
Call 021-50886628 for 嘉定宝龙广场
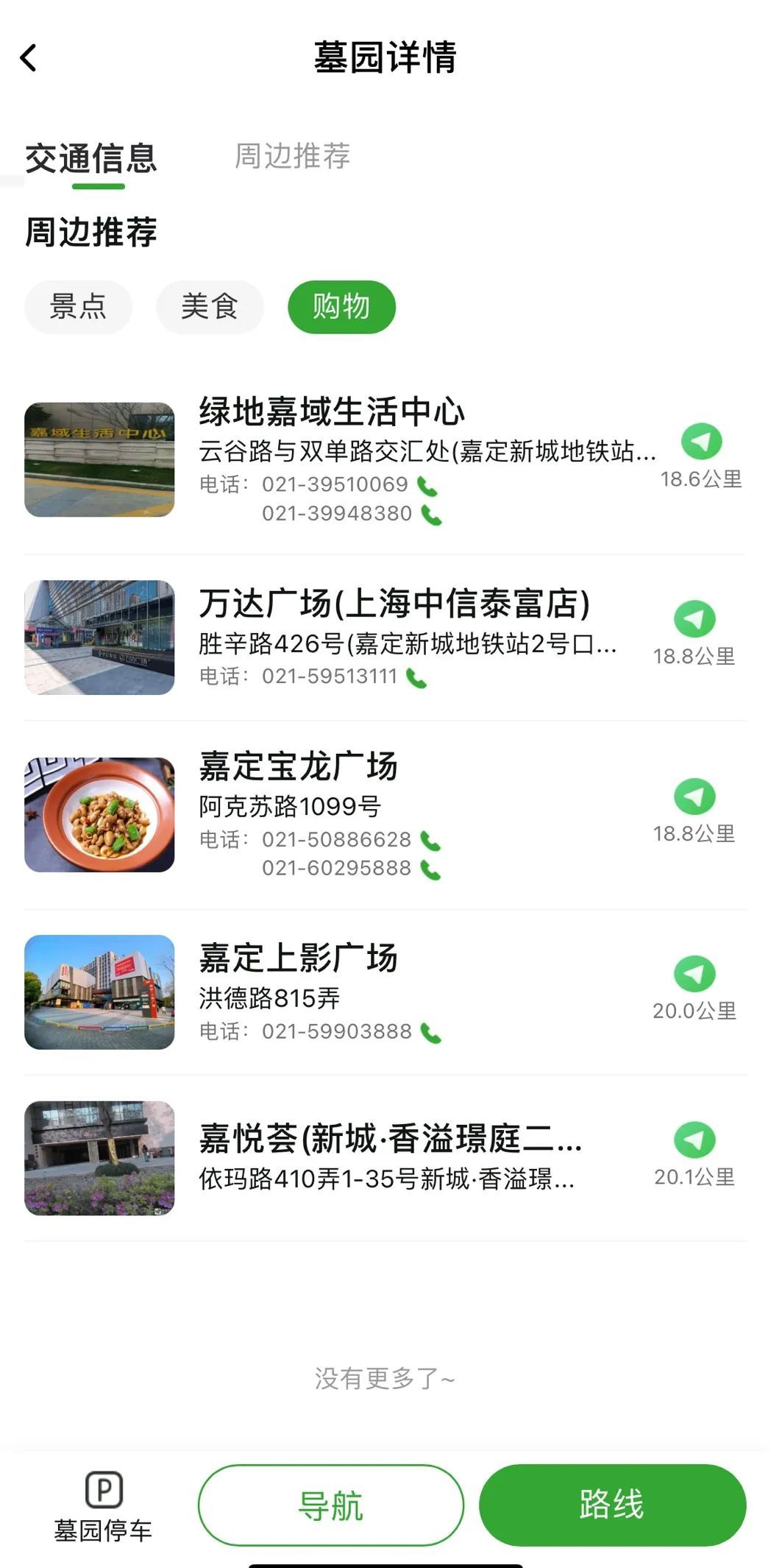pos(430,841)
